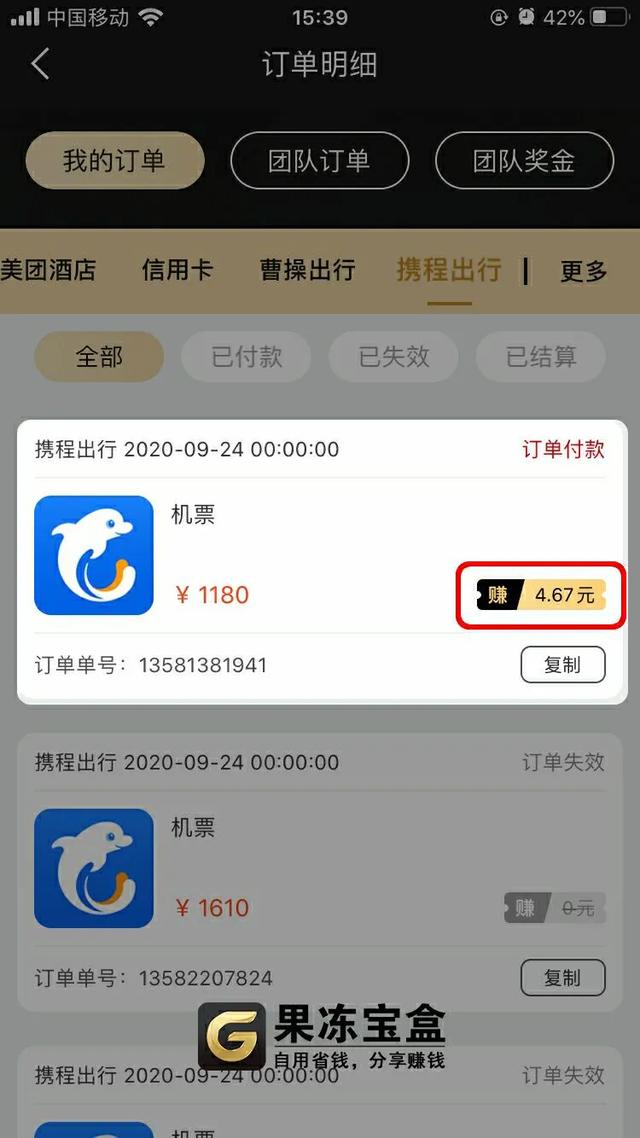
Task: Open 更多 categories
Action: (583, 271)
